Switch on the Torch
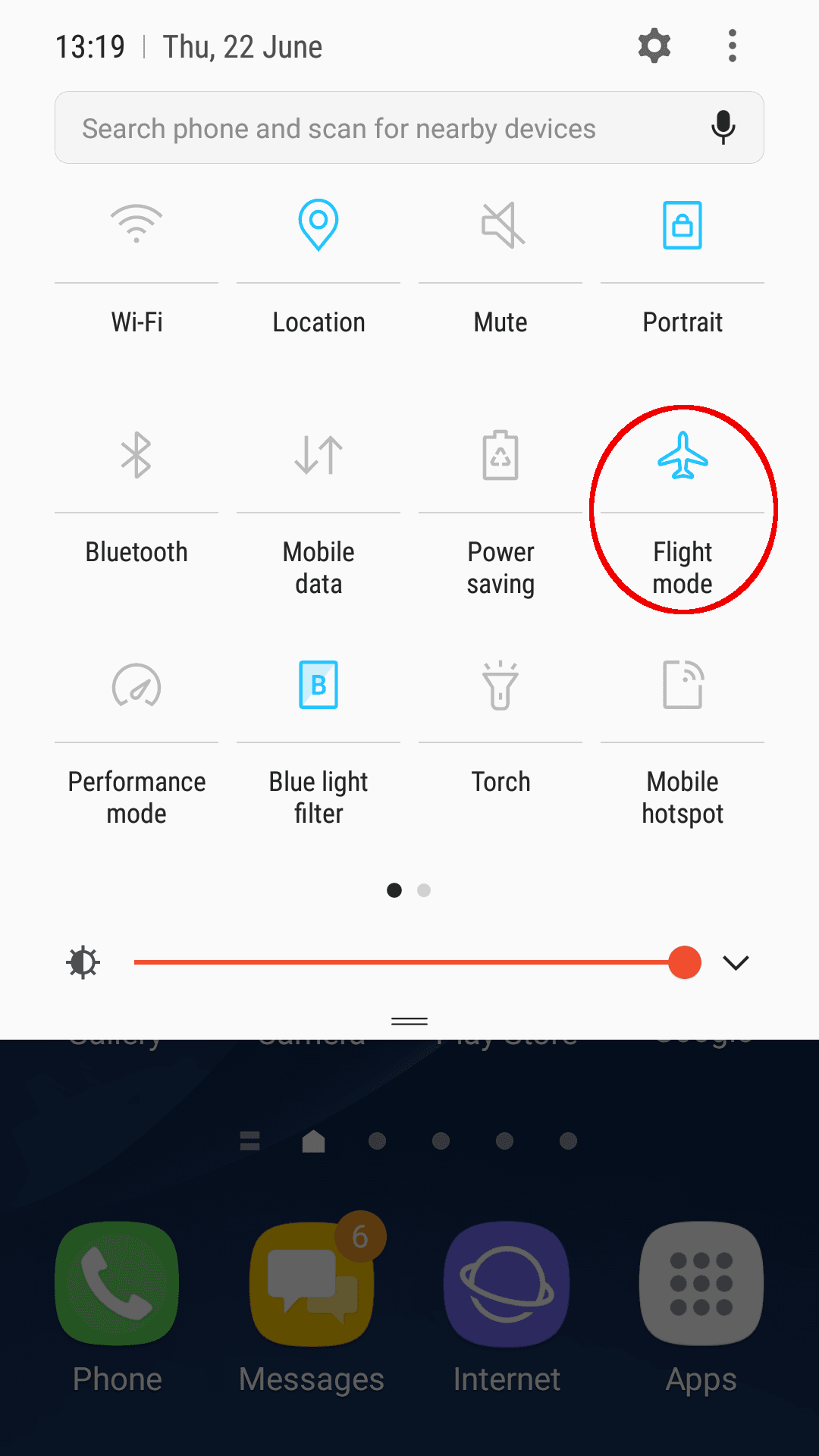This screenshot has height=1456, width=819. [x=500, y=686]
